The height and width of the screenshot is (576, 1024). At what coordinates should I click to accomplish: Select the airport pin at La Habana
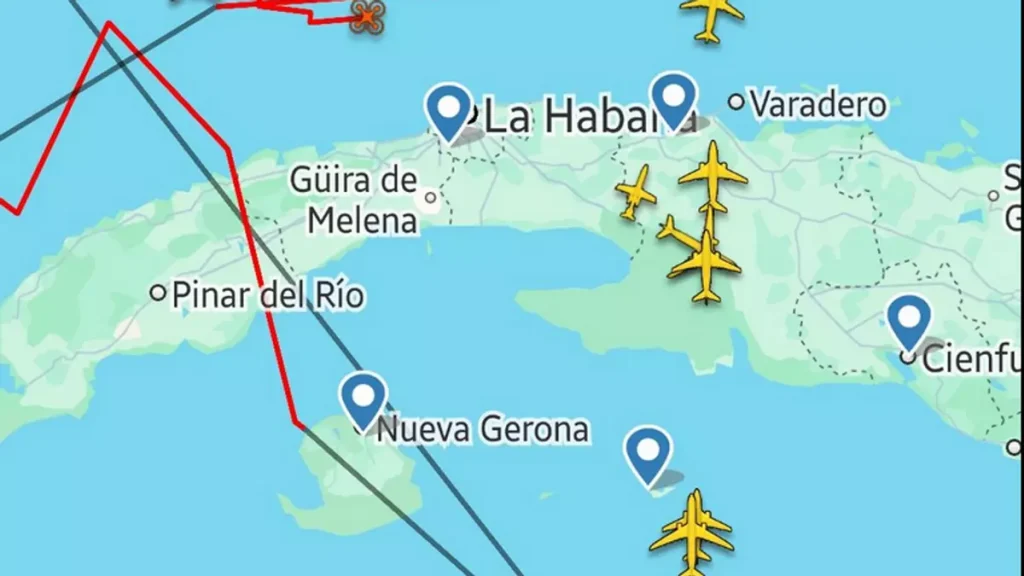tap(448, 108)
